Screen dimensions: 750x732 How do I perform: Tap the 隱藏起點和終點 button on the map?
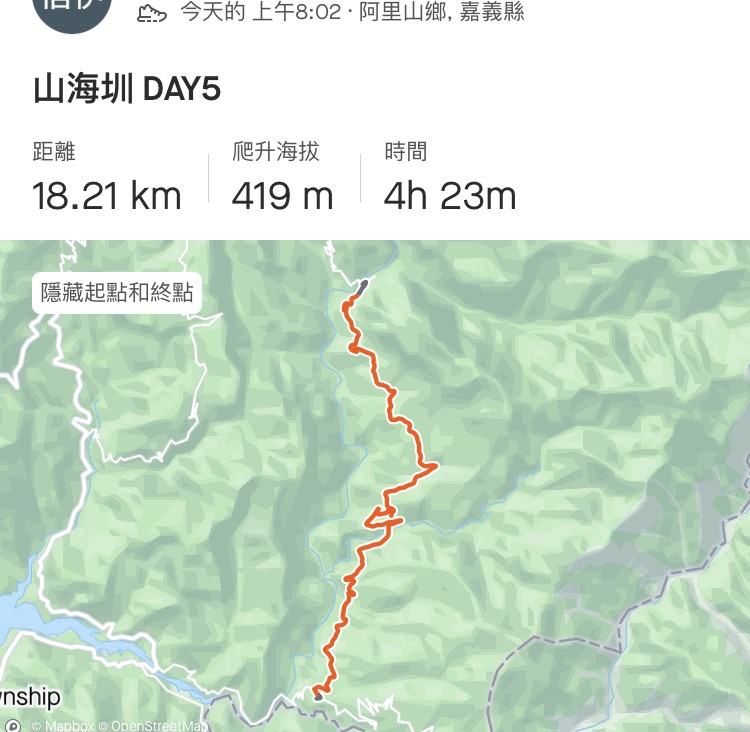(x=117, y=293)
